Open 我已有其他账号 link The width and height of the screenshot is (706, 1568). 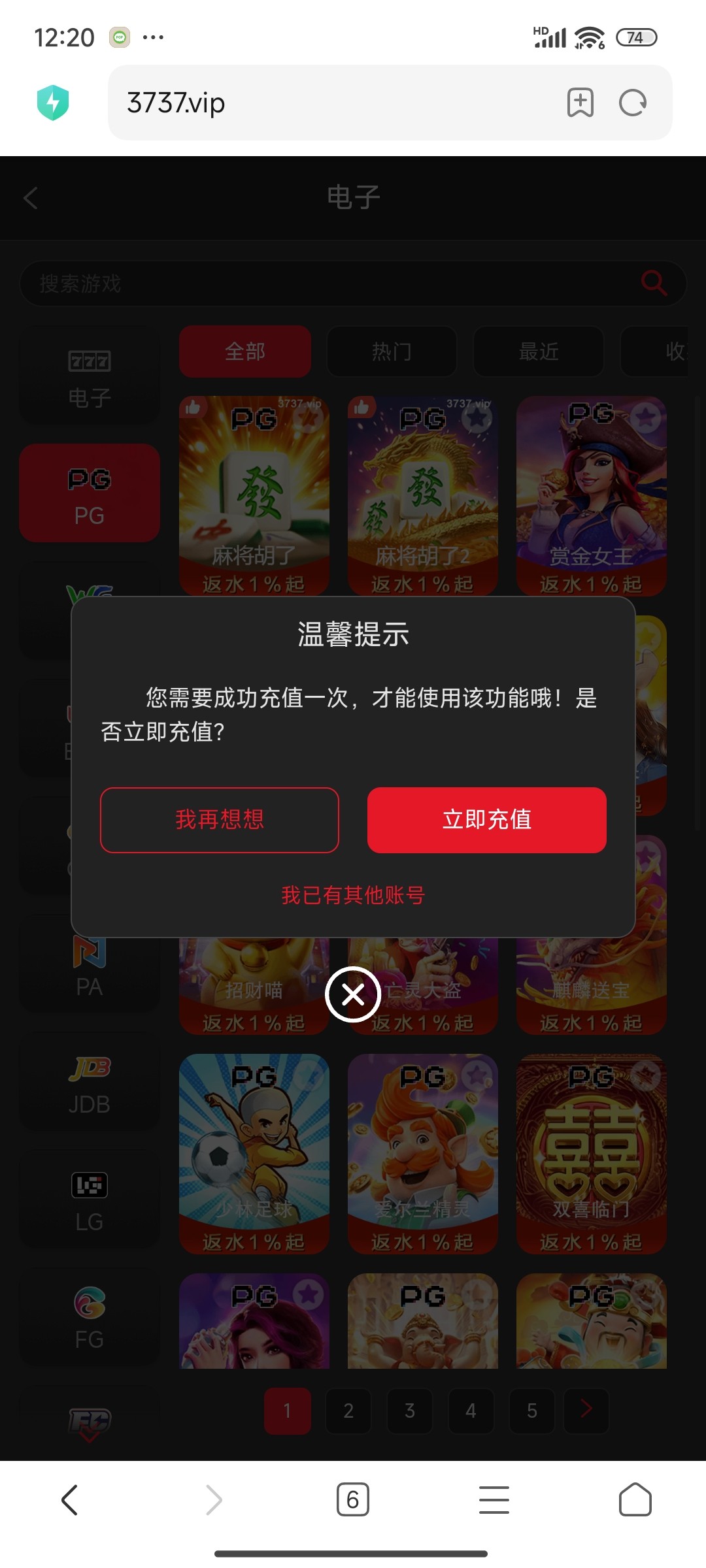[353, 894]
